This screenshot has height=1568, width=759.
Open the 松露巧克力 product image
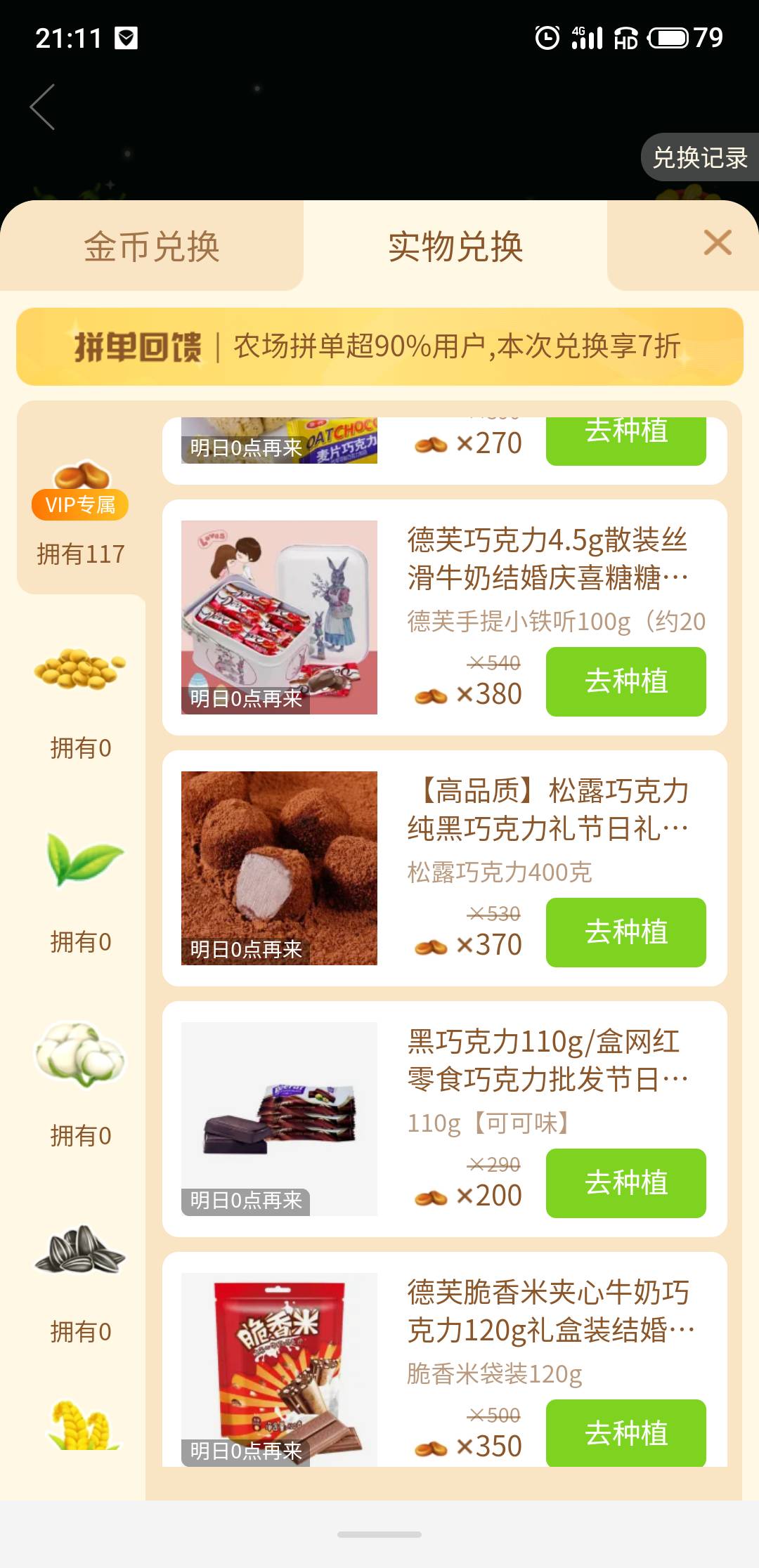click(279, 868)
